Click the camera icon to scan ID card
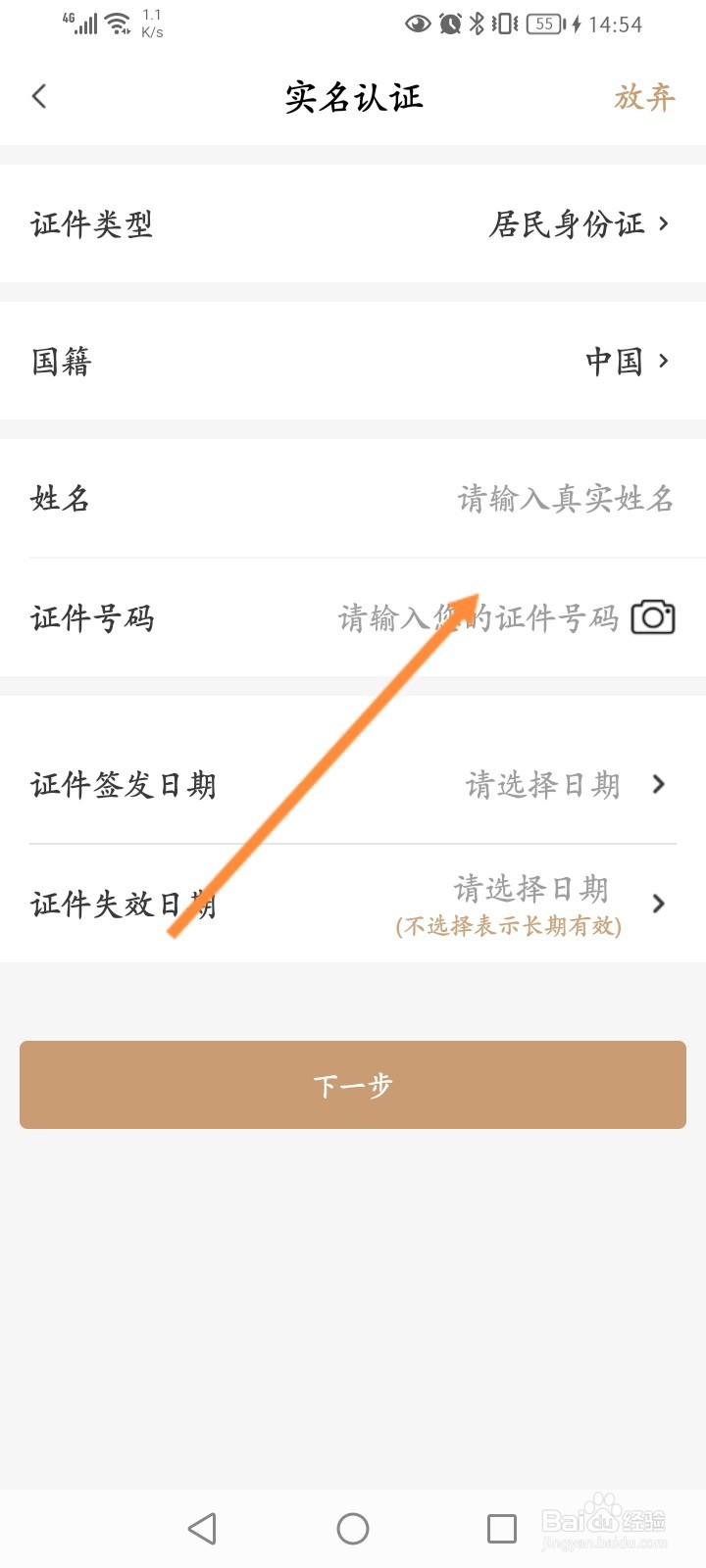The width and height of the screenshot is (706, 1568). (653, 616)
